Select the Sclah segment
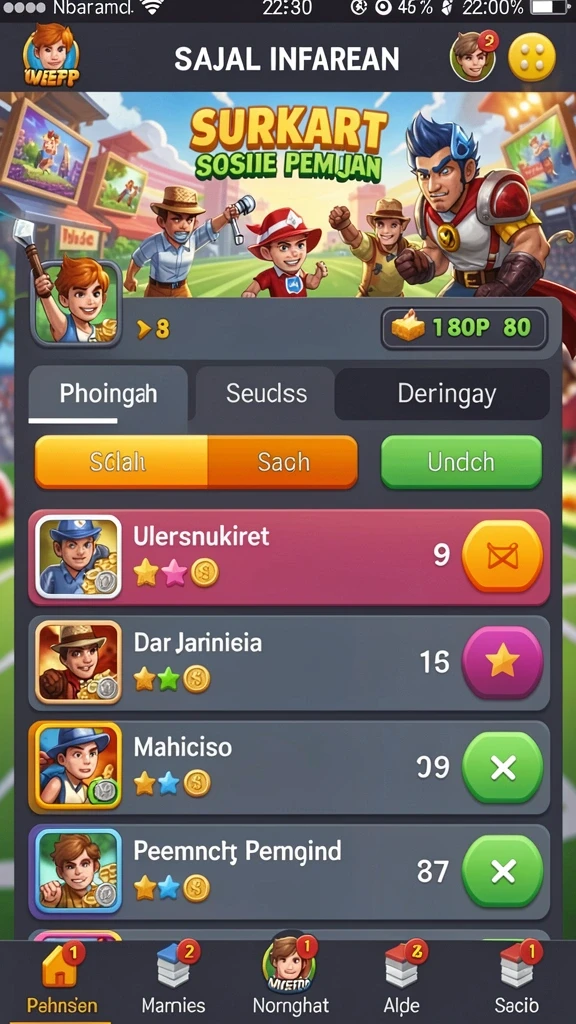 tap(121, 462)
